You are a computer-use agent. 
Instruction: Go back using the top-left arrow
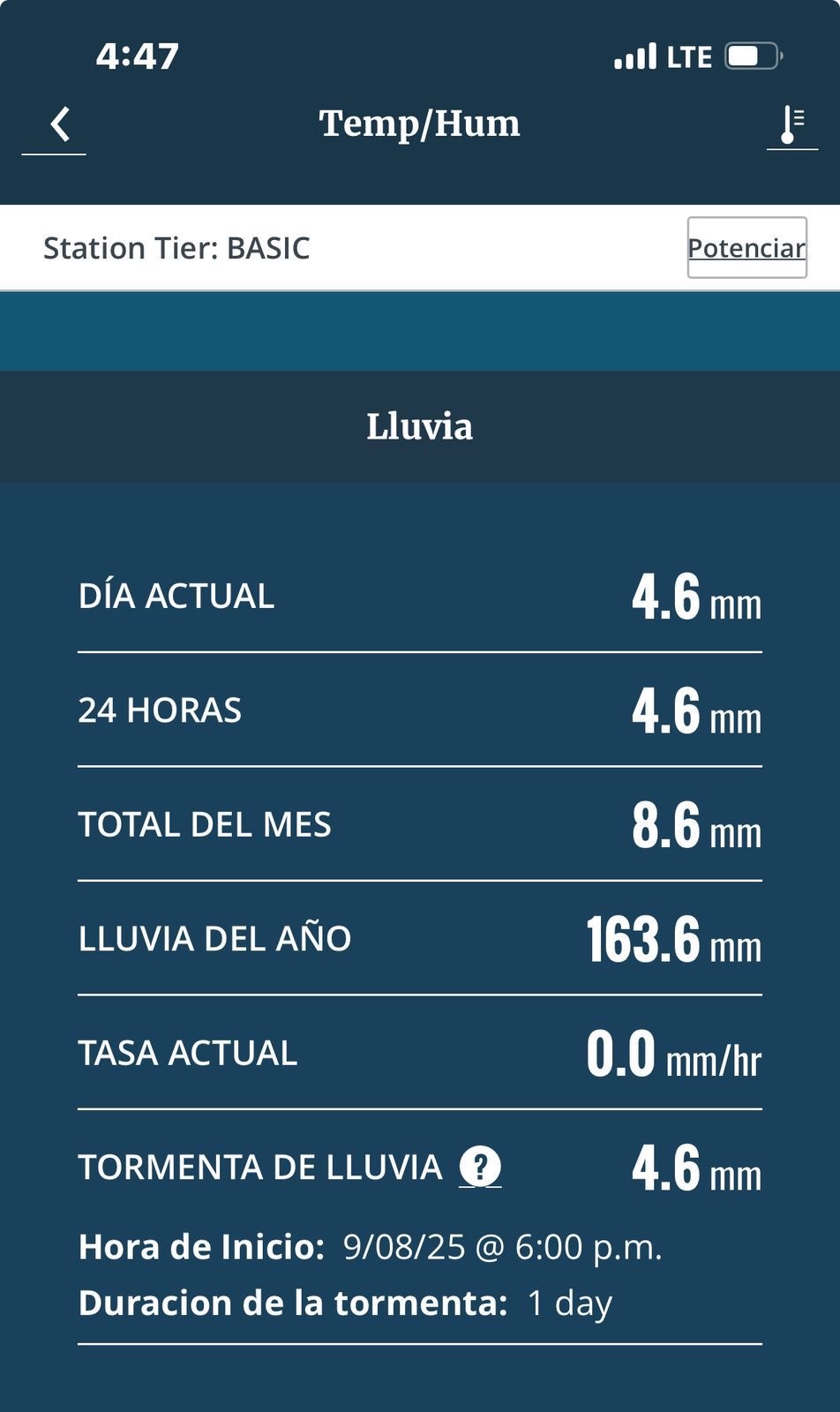click(58, 124)
